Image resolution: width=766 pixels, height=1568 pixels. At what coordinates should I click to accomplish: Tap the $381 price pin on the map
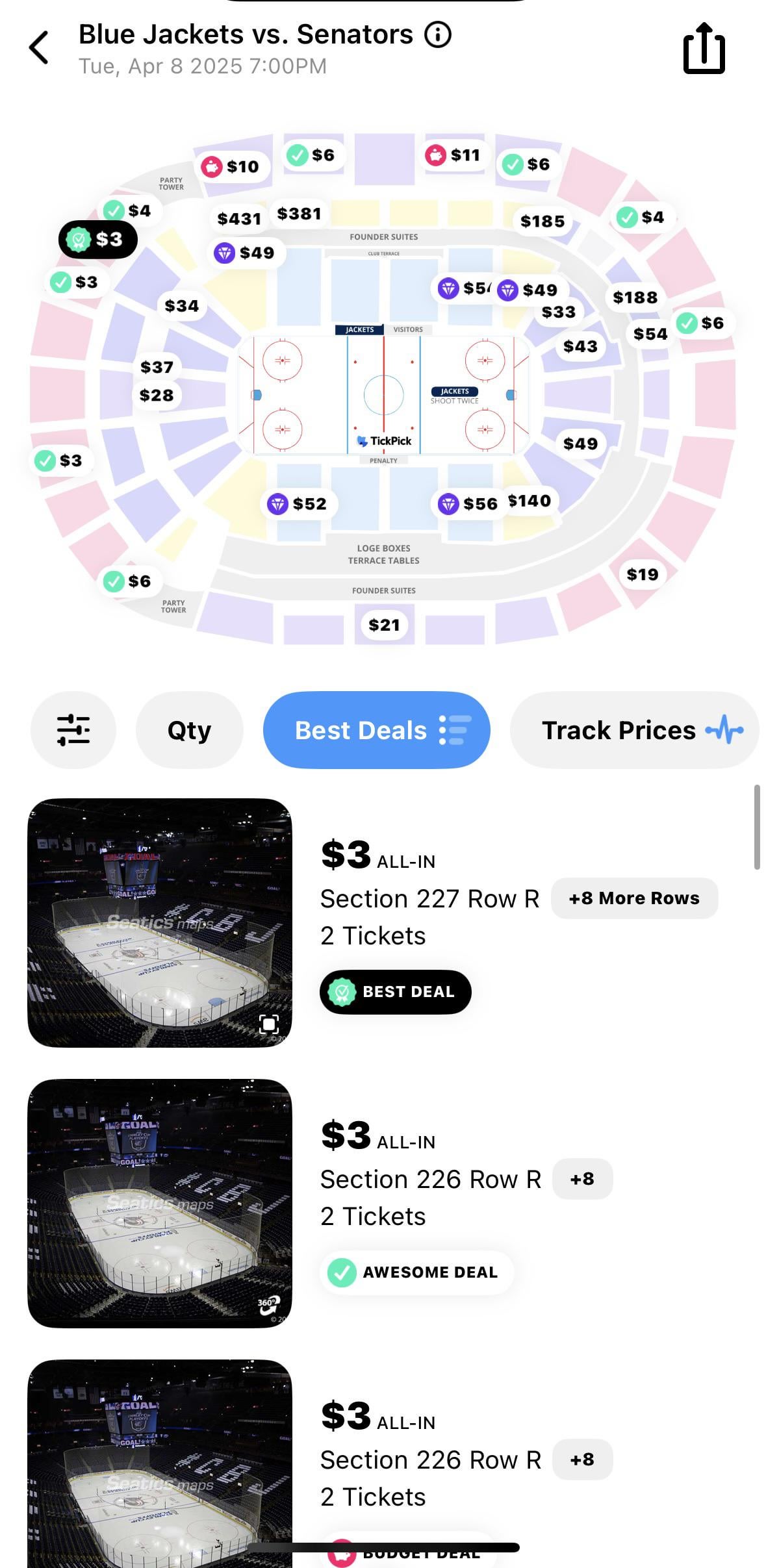pos(300,214)
